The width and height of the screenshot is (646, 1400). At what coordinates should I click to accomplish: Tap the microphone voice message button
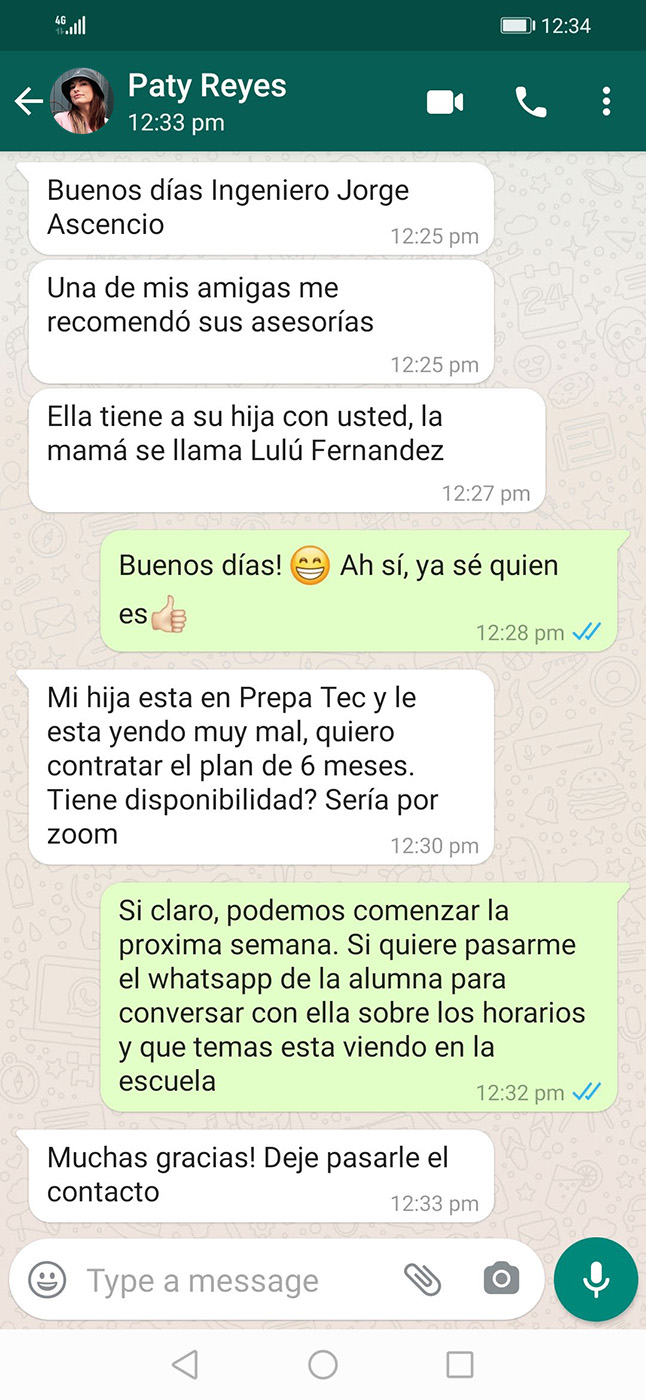click(596, 1280)
